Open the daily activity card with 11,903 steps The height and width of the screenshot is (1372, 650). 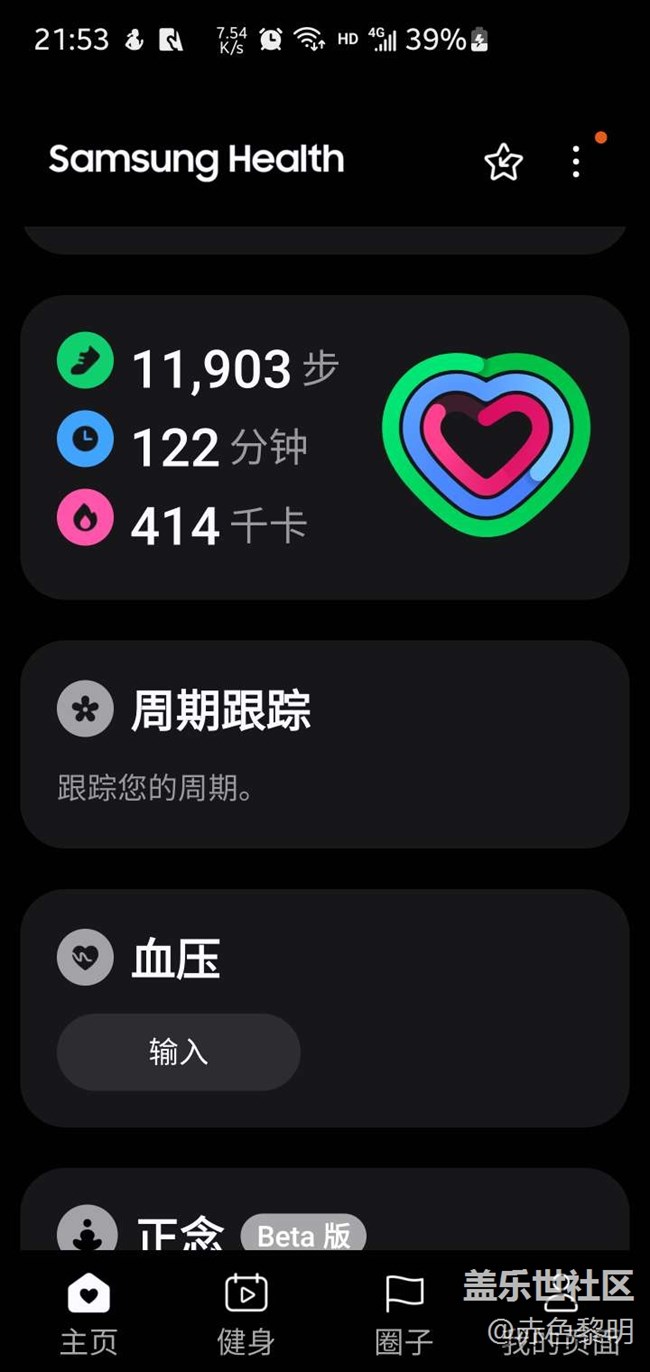pyautogui.click(x=324, y=447)
